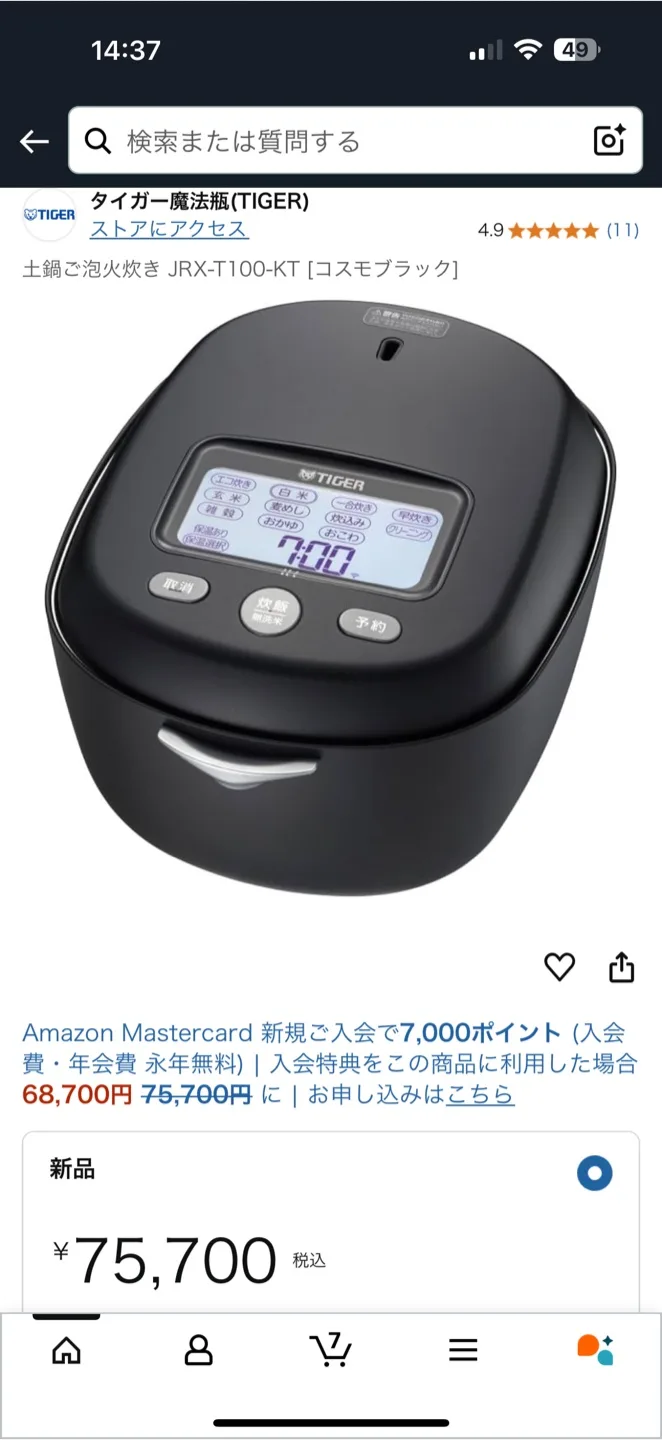662x1440 pixels.
Task: Add item to wish list heart
Action: (x=559, y=967)
